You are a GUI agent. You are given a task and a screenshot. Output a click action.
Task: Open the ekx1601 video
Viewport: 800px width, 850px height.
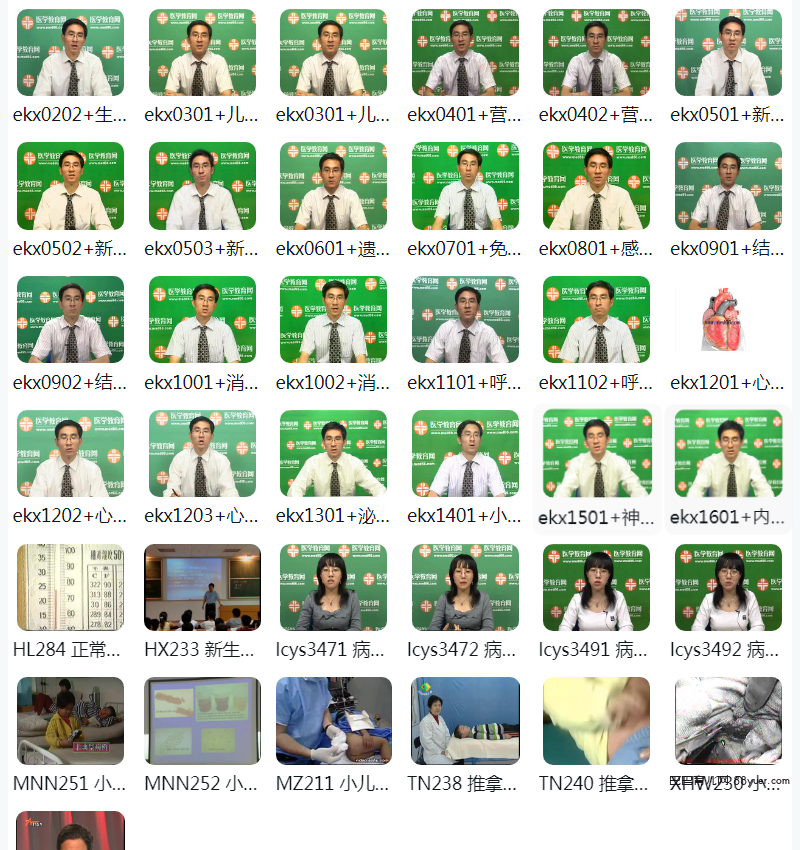728,453
